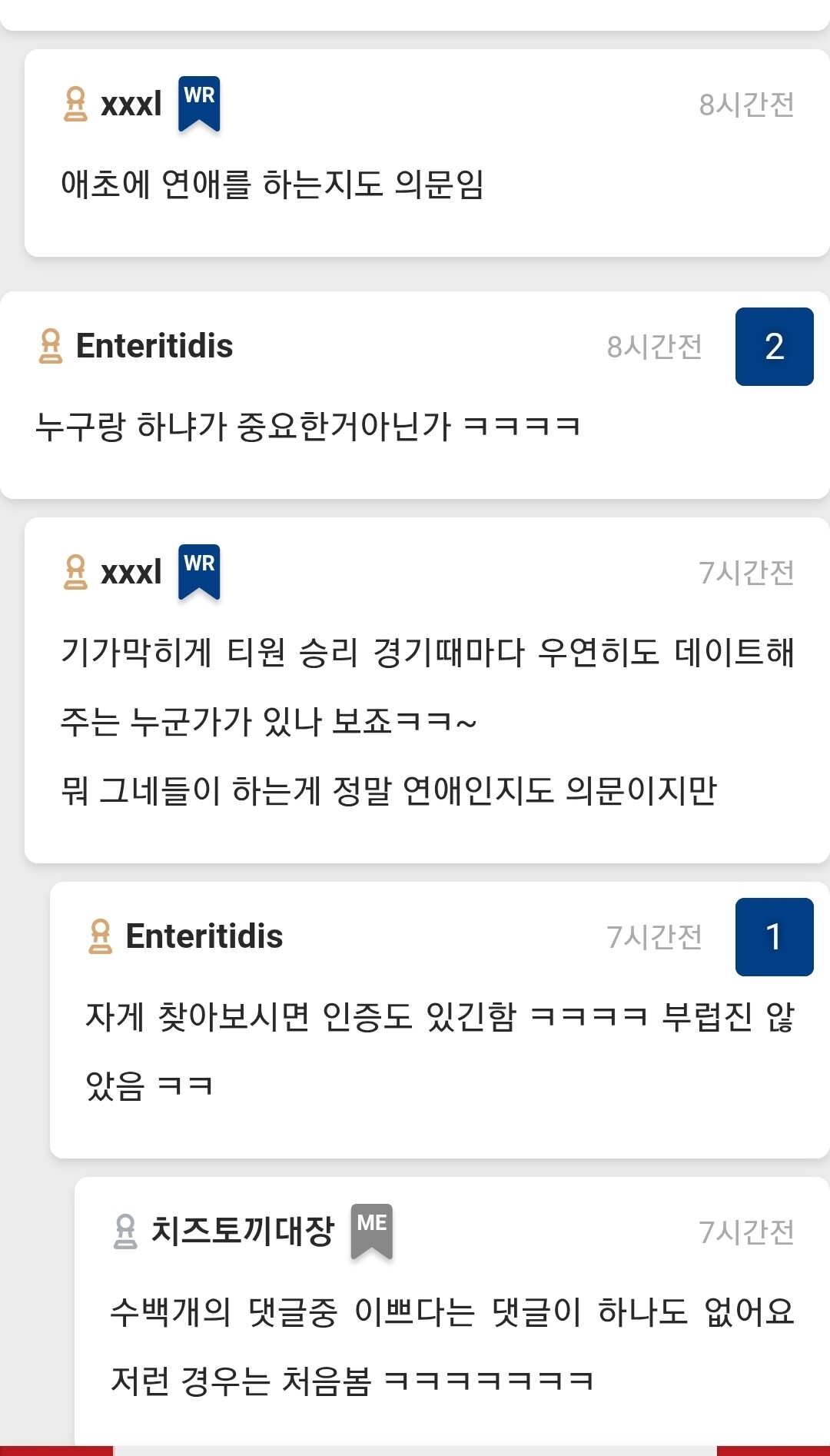The width and height of the screenshot is (830, 1456).
Task: Tap the blue 1 badge on Enteritidis' reply
Action: pos(774,937)
